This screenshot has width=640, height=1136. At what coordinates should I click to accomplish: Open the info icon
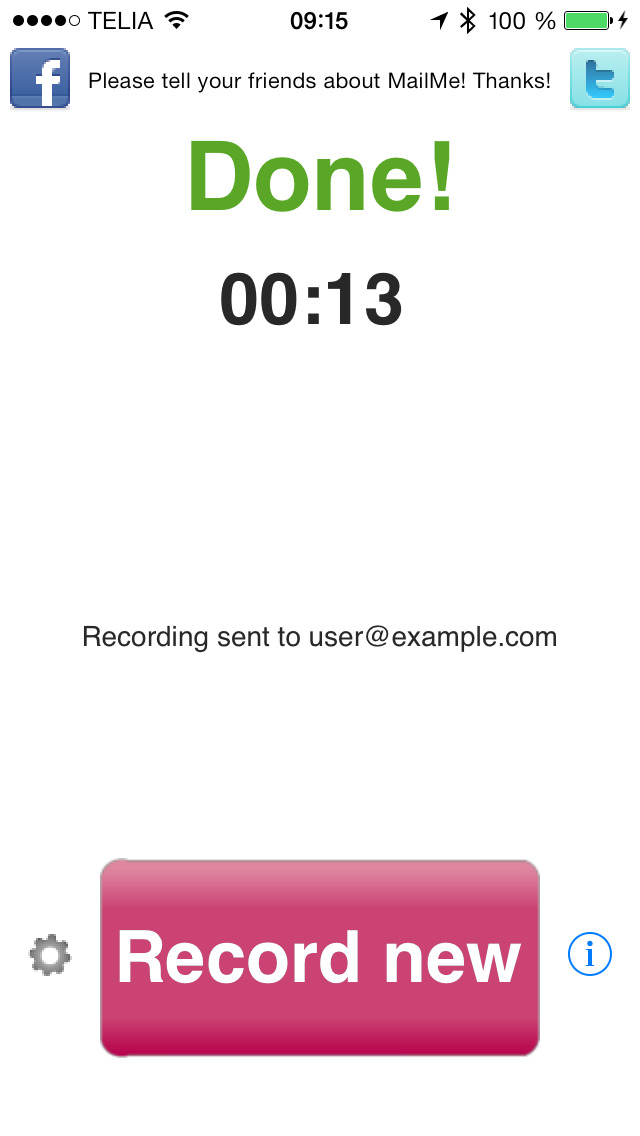click(x=589, y=954)
